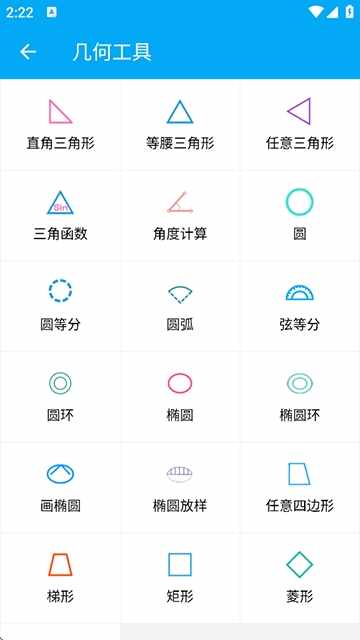The image size is (360, 640).
Task: Open the 梯形 tool
Action: pos(60,578)
